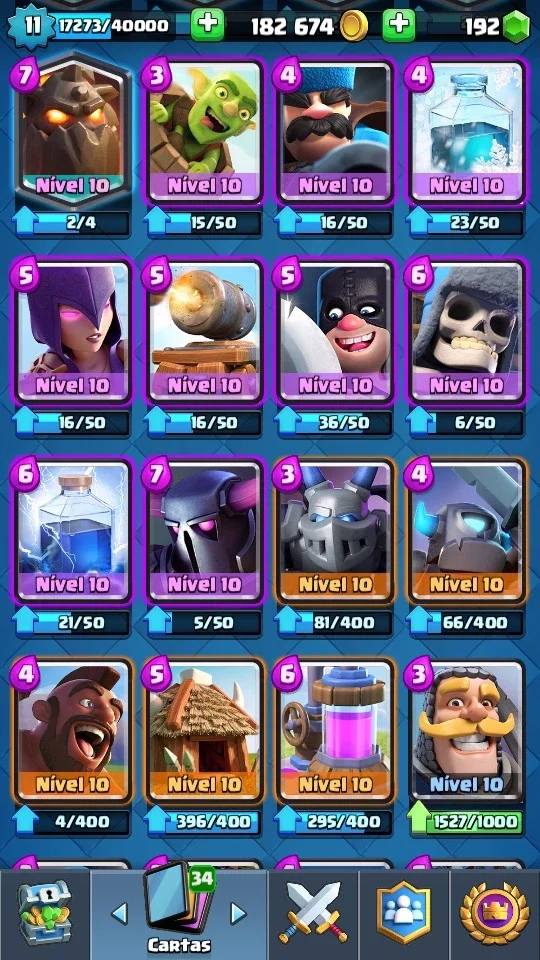Add more gold with plus button
The height and width of the screenshot is (960, 540).
pos(399,26)
